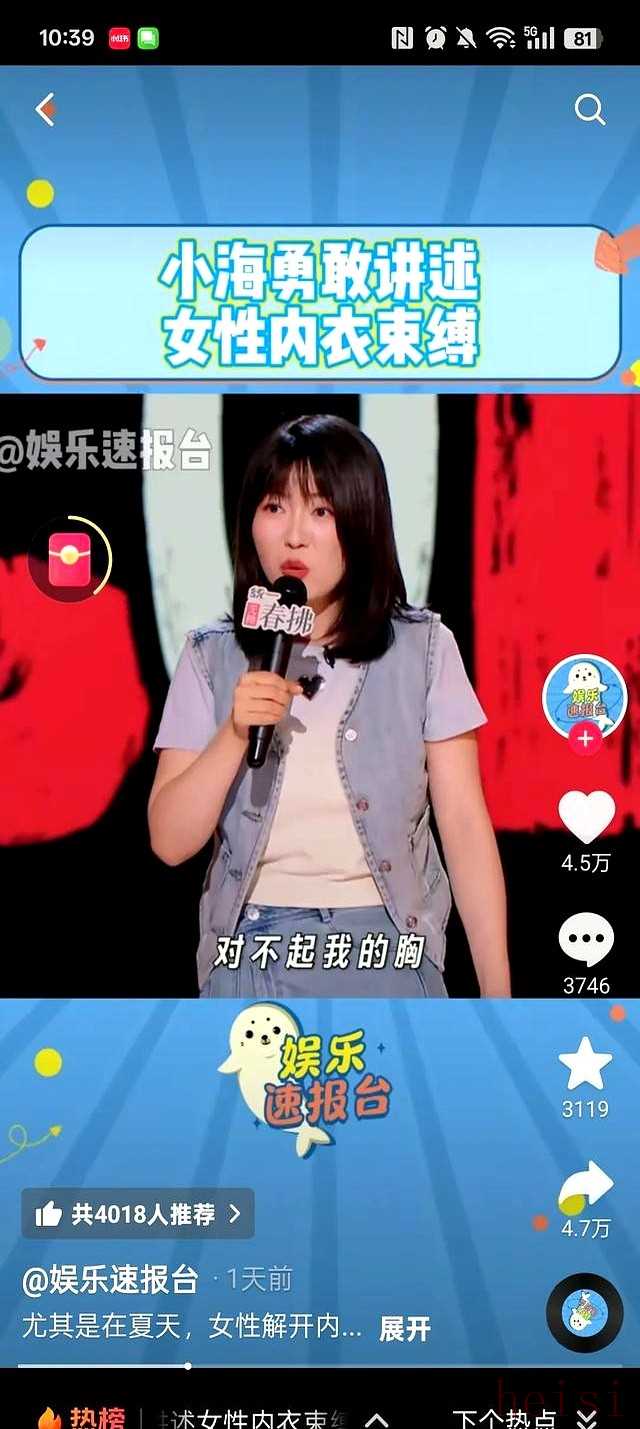
Task: Open search with the magnifier icon
Action: pyautogui.click(x=590, y=110)
